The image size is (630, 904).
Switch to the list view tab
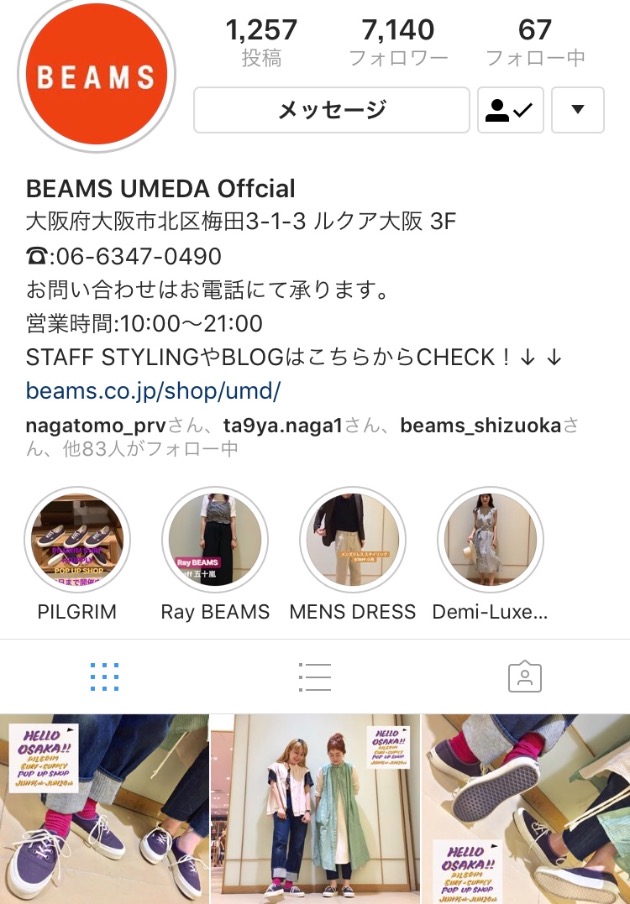pyautogui.click(x=314, y=677)
